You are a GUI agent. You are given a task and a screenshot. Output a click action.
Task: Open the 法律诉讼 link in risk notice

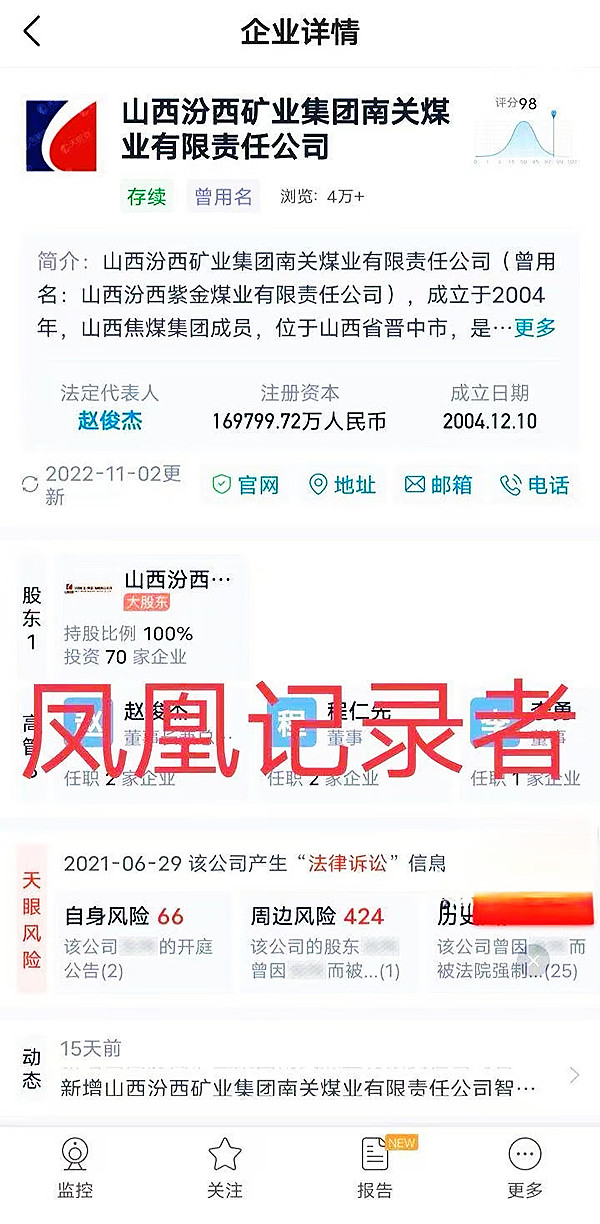347,863
